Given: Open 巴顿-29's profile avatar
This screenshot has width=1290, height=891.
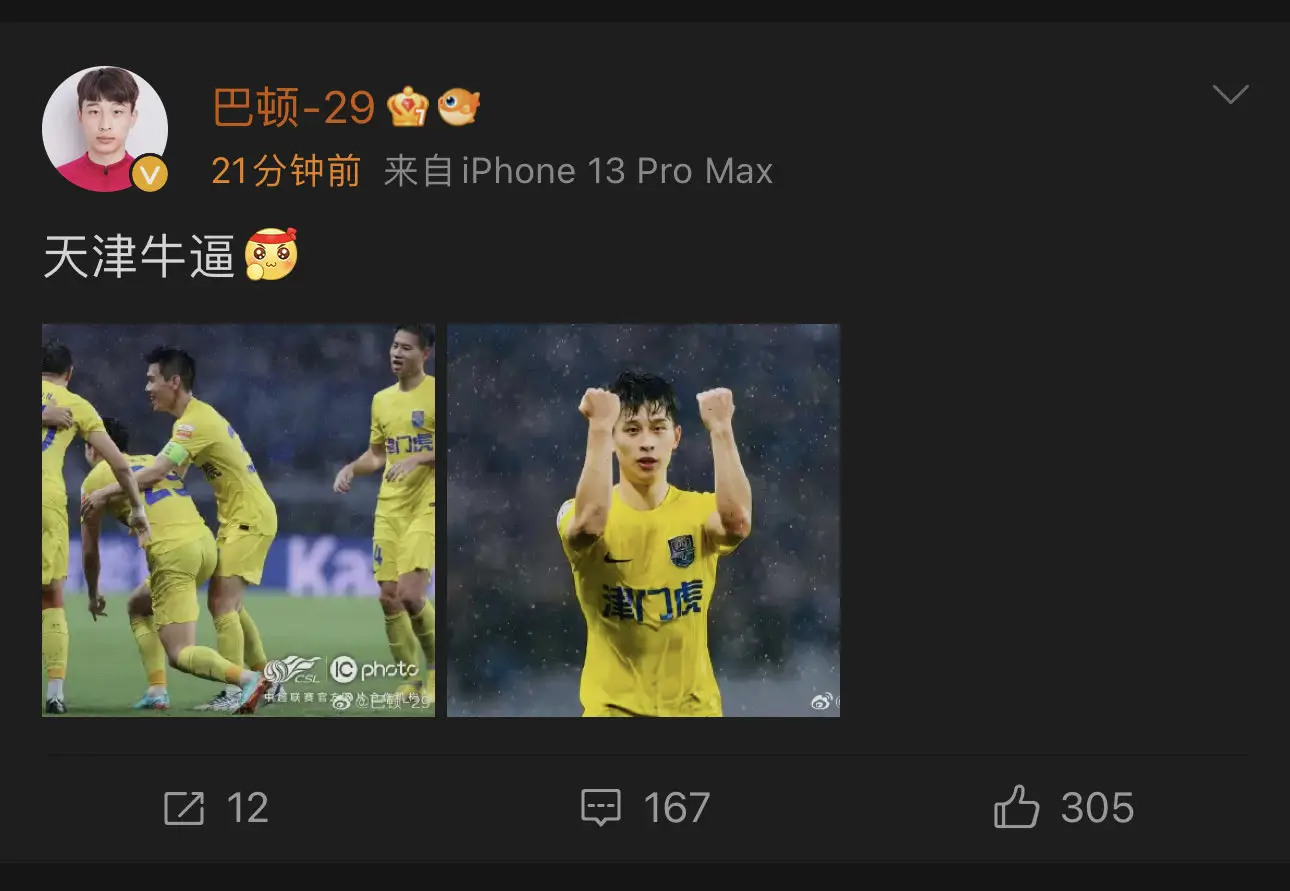Looking at the screenshot, I should [105, 129].
